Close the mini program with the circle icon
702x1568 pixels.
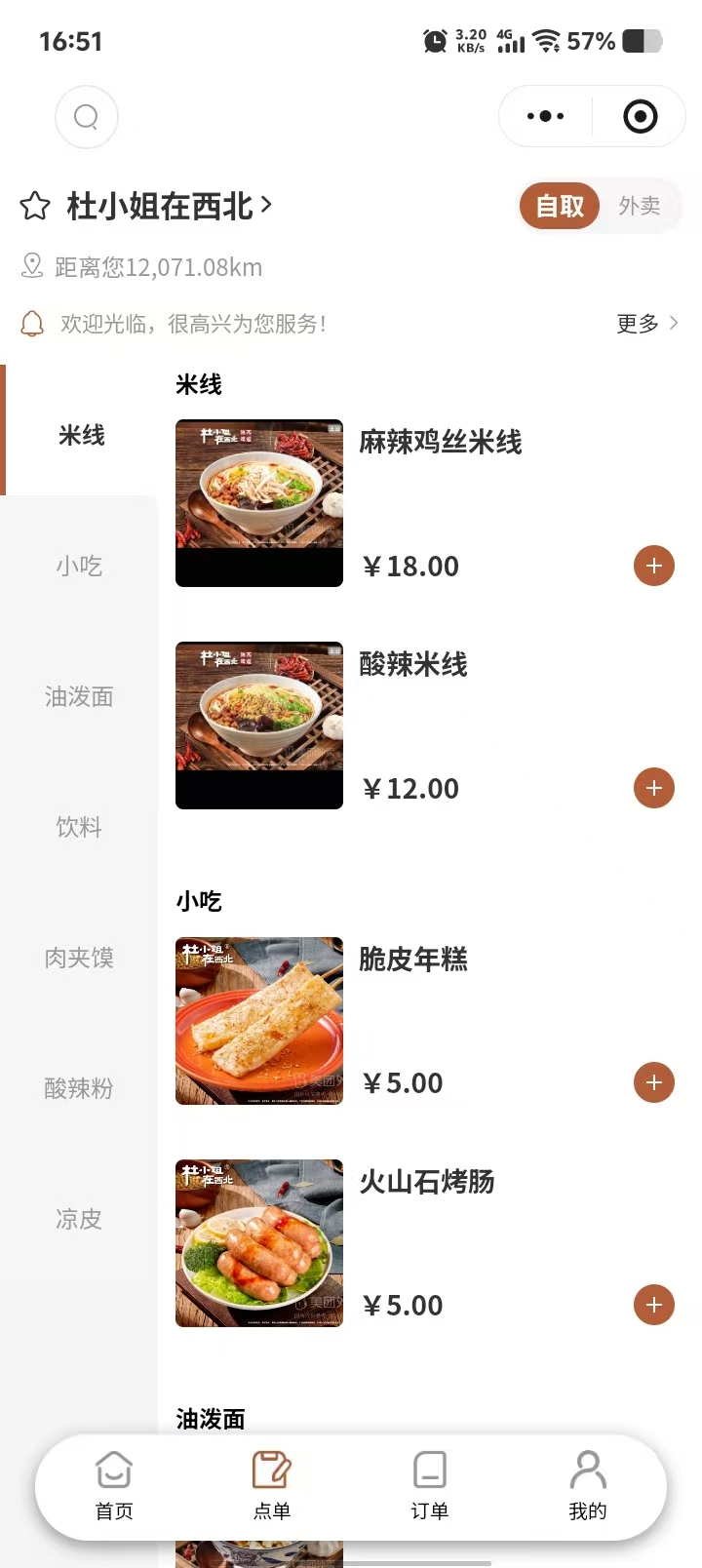coord(640,117)
